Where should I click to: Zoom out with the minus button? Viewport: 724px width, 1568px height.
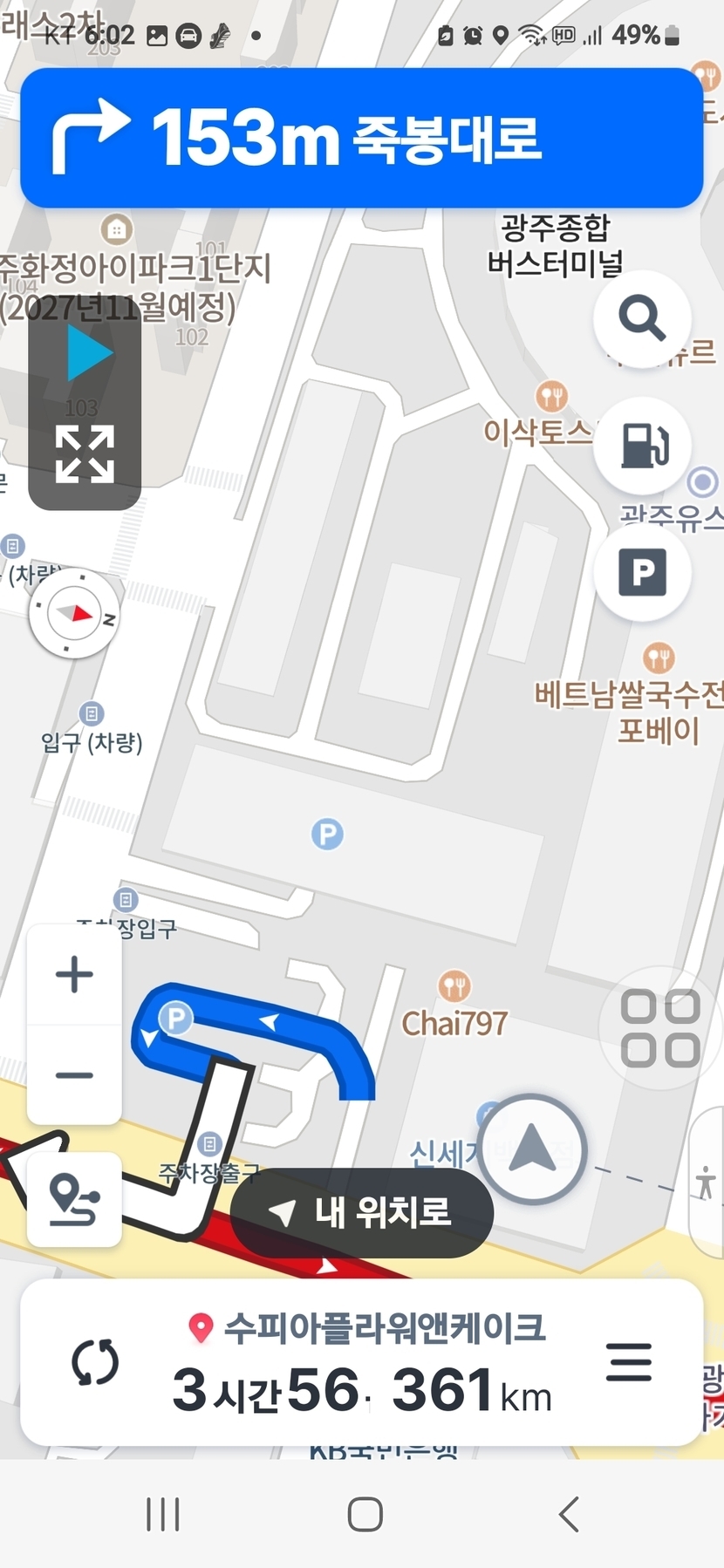pos(74,1074)
